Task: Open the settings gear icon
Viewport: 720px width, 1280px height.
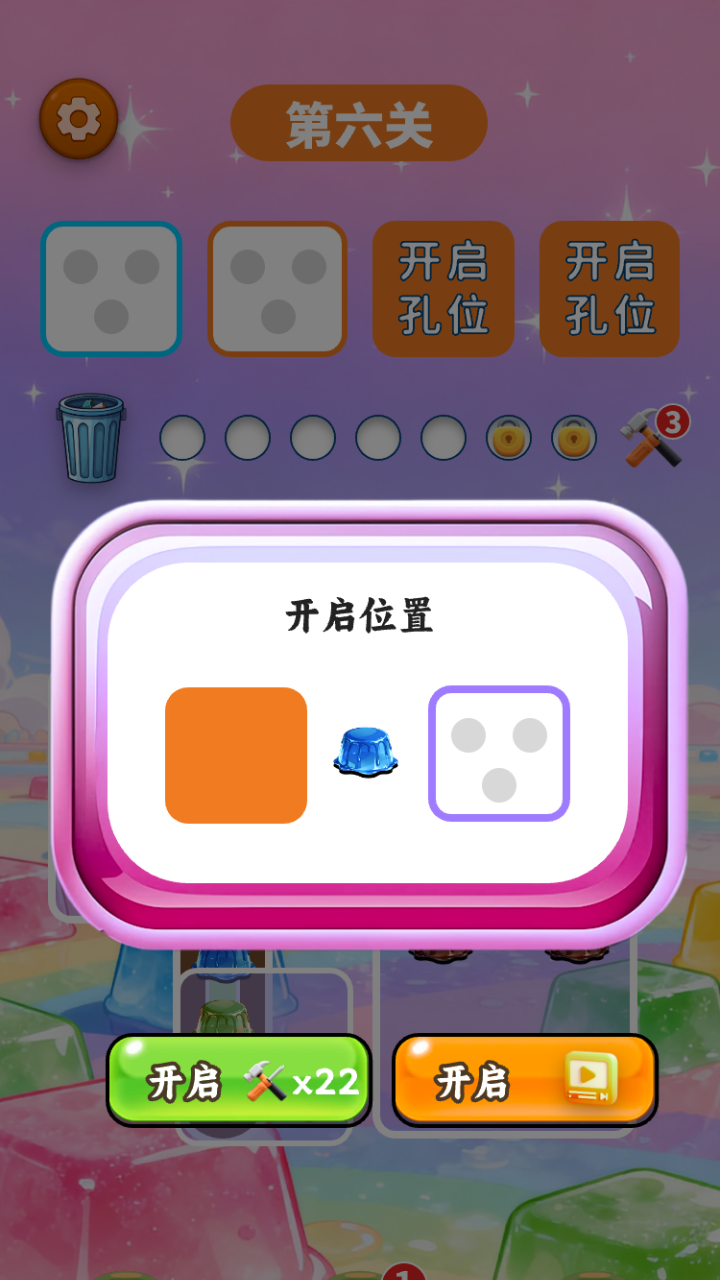Action: coord(78,119)
